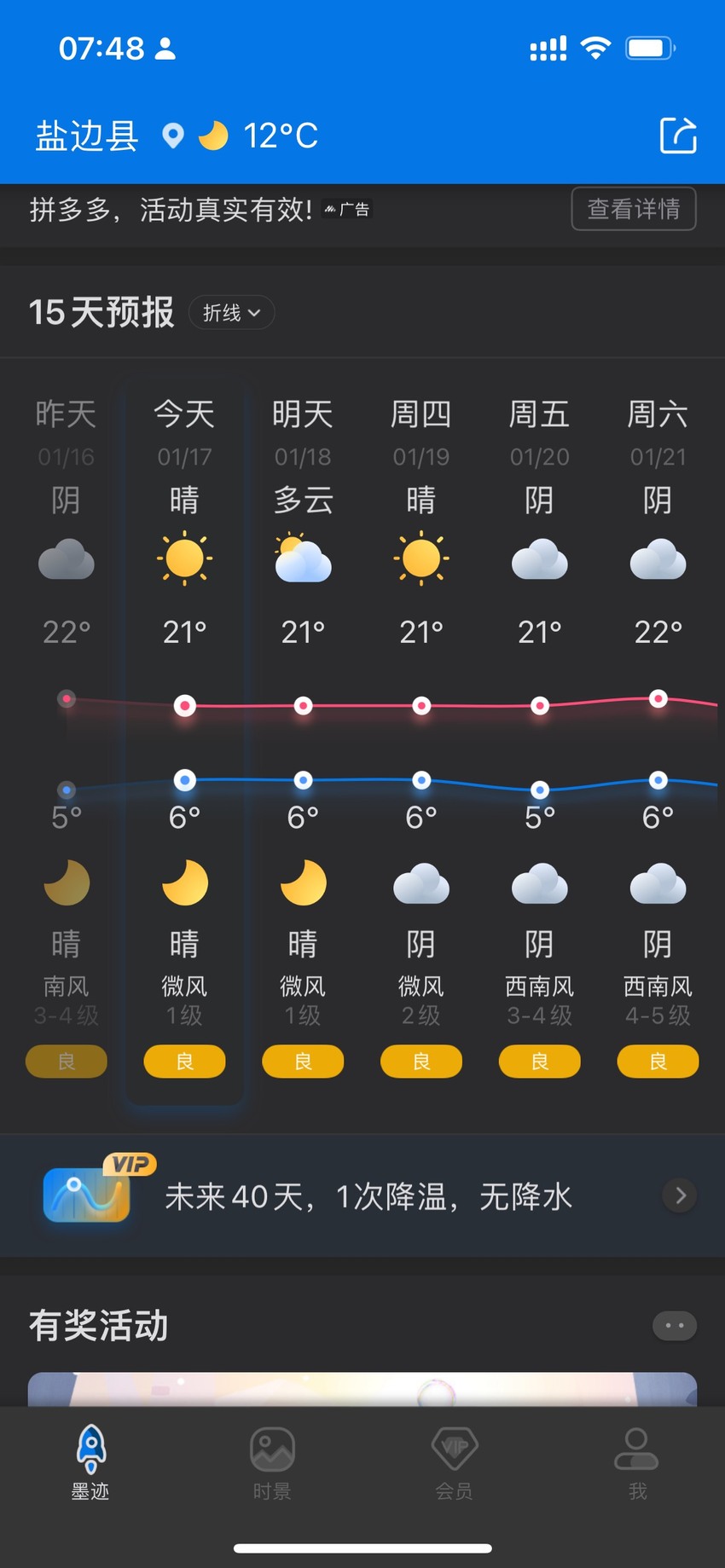Open the location selector 盐边县
The image size is (725, 1568).
[x=87, y=136]
